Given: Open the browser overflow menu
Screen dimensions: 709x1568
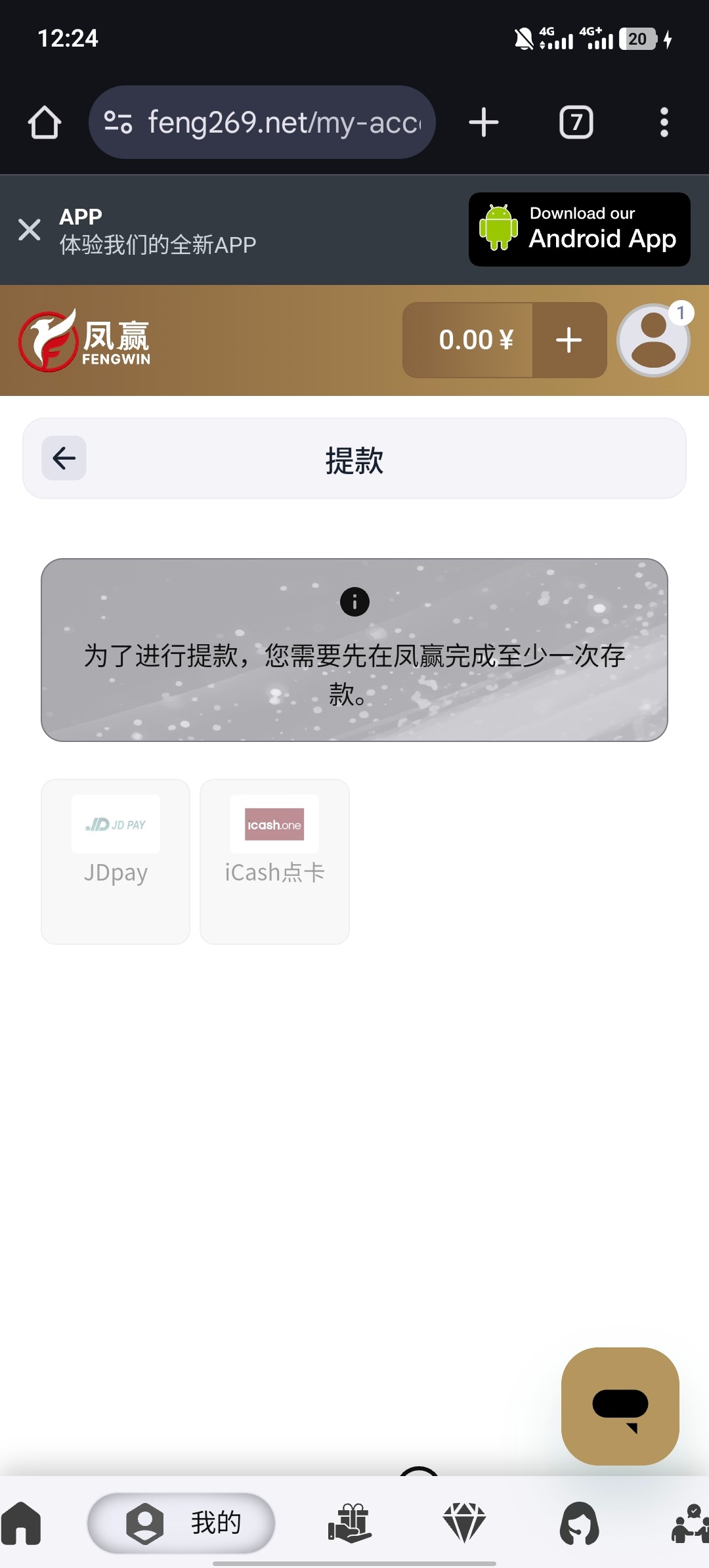Looking at the screenshot, I should click(x=664, y=123).
